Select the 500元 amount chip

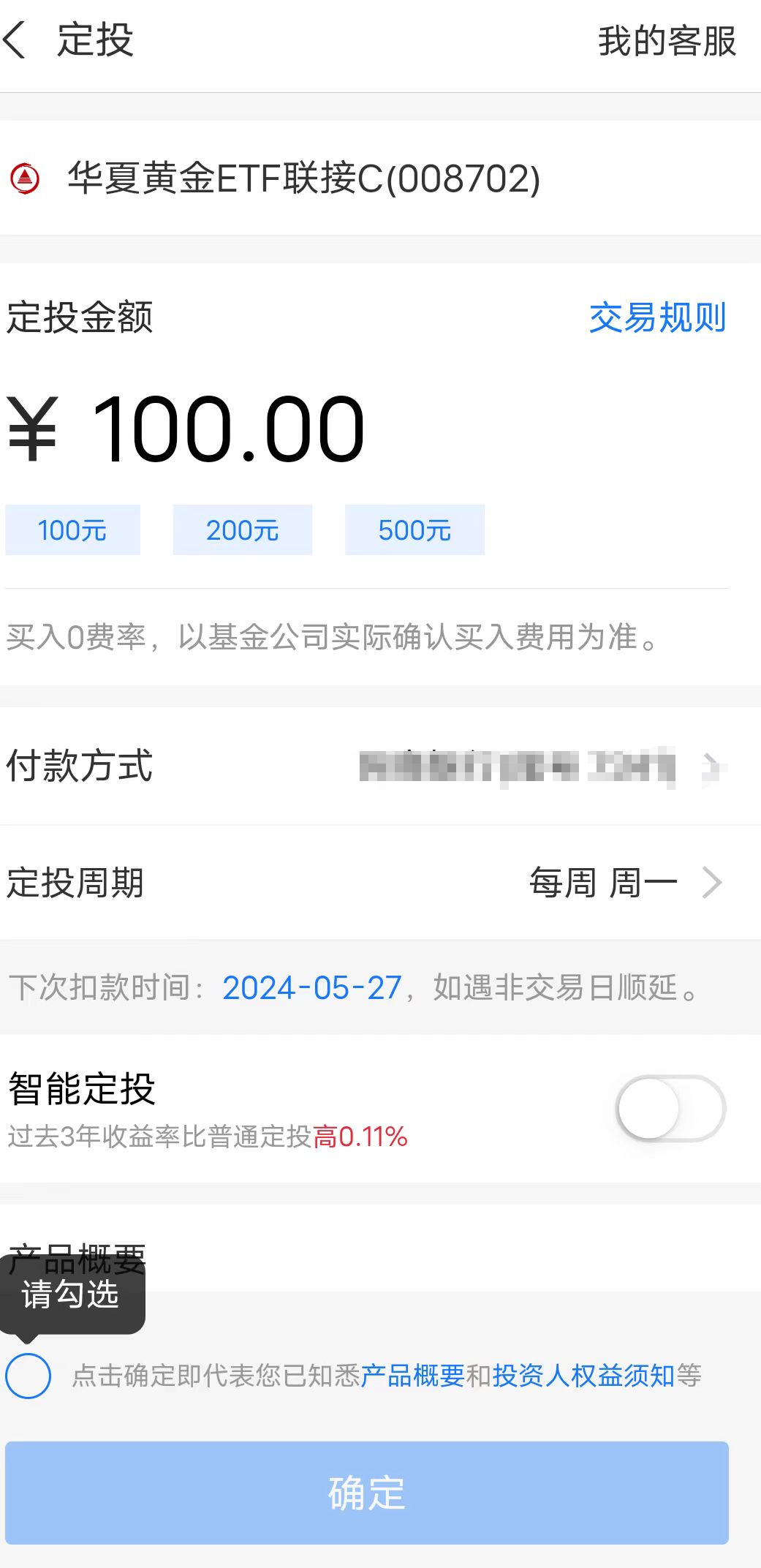[x=414, y=529]
